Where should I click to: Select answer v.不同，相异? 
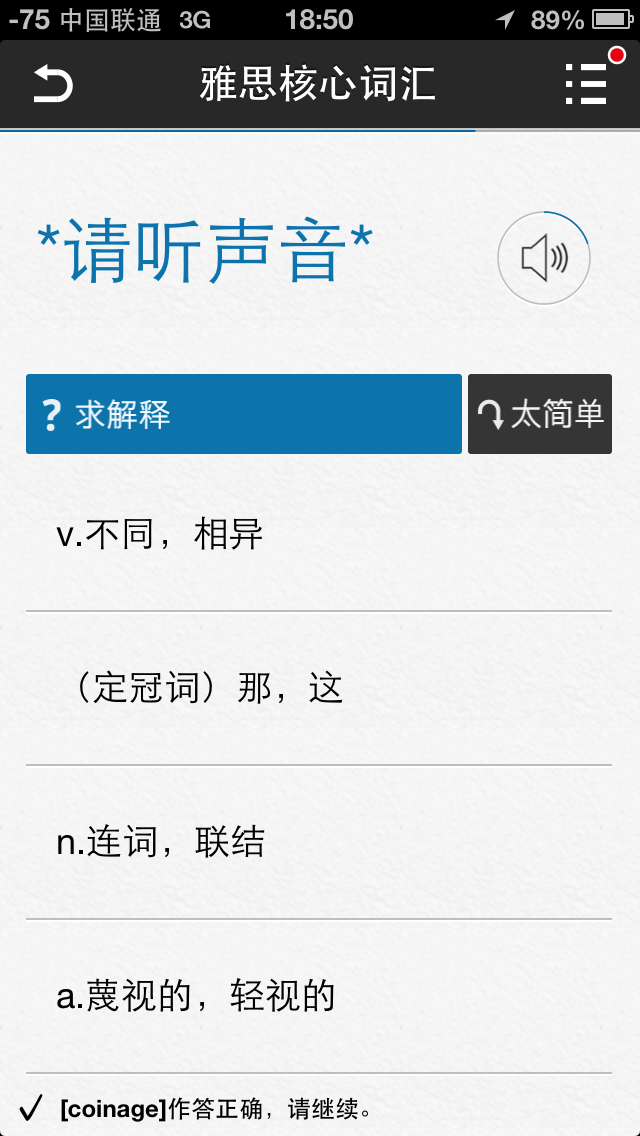point(318,535)
